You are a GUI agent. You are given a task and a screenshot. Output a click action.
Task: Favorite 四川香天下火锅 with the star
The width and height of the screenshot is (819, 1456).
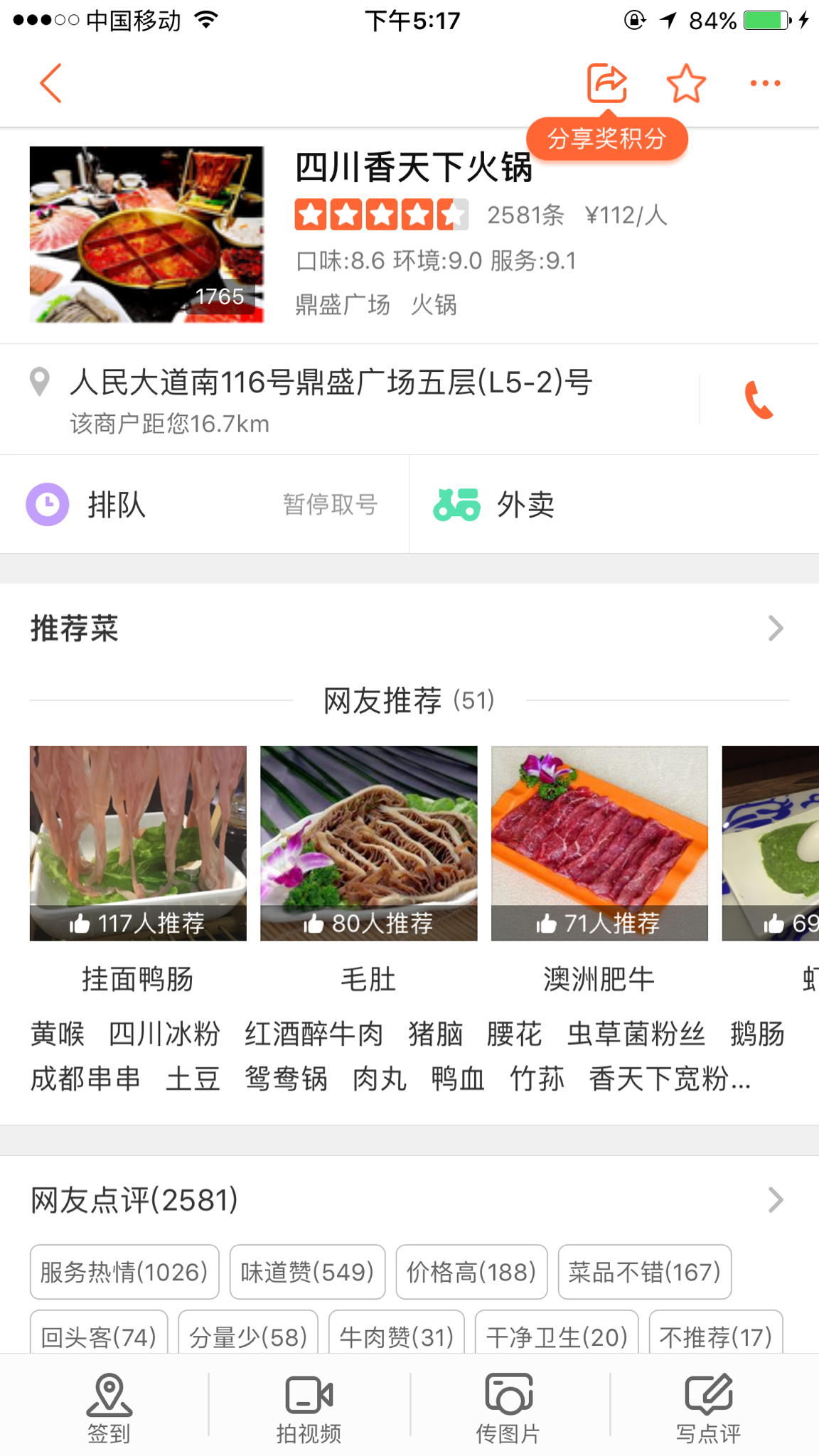pos(685,83)
